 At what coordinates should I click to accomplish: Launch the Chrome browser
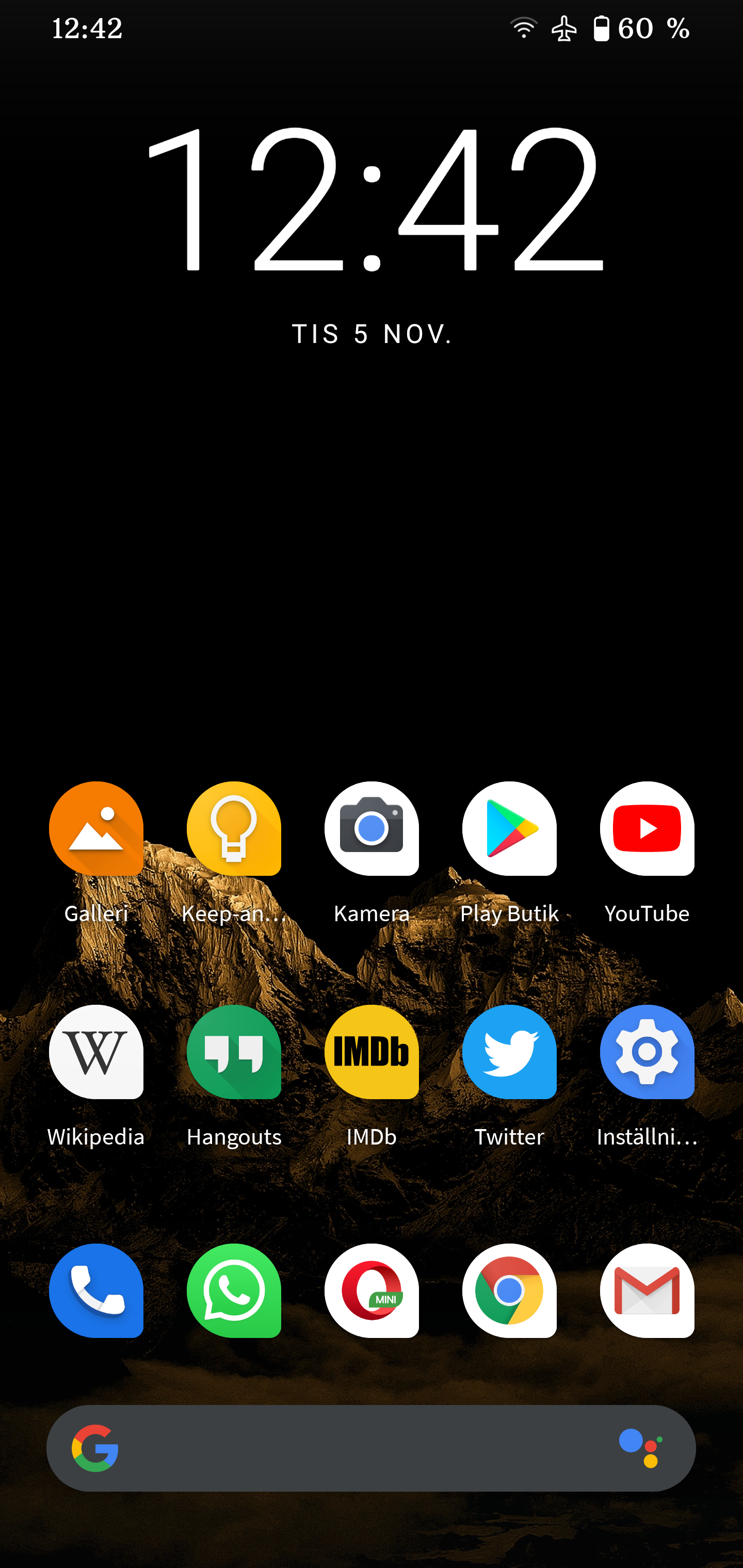pos(509,1291)
